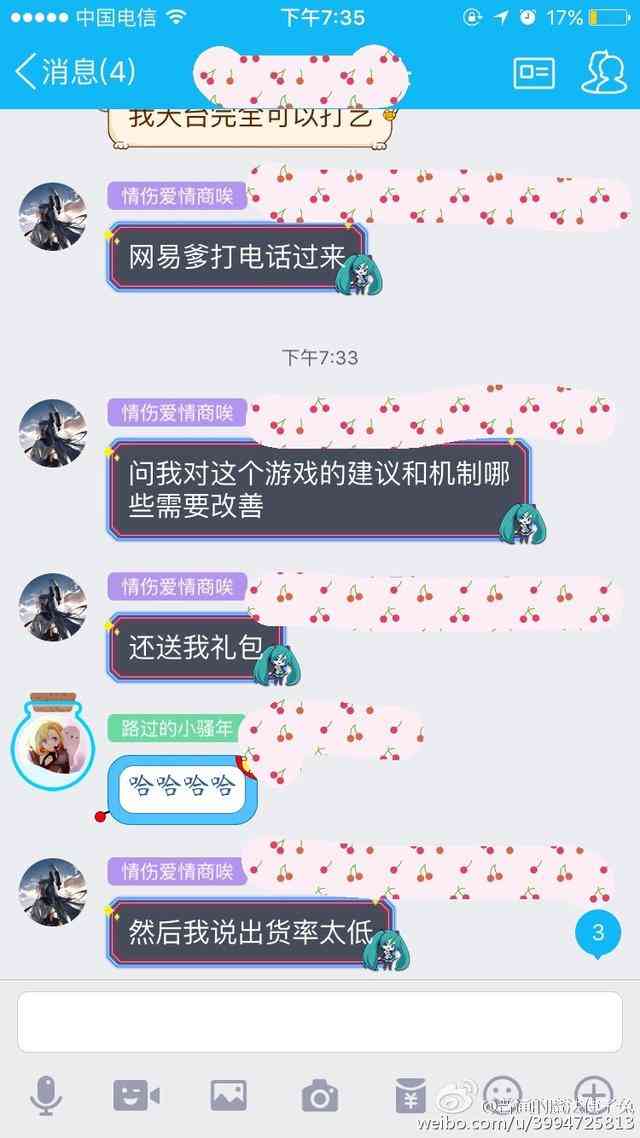Tap the microphone voice message icon

pos(45,1096)
